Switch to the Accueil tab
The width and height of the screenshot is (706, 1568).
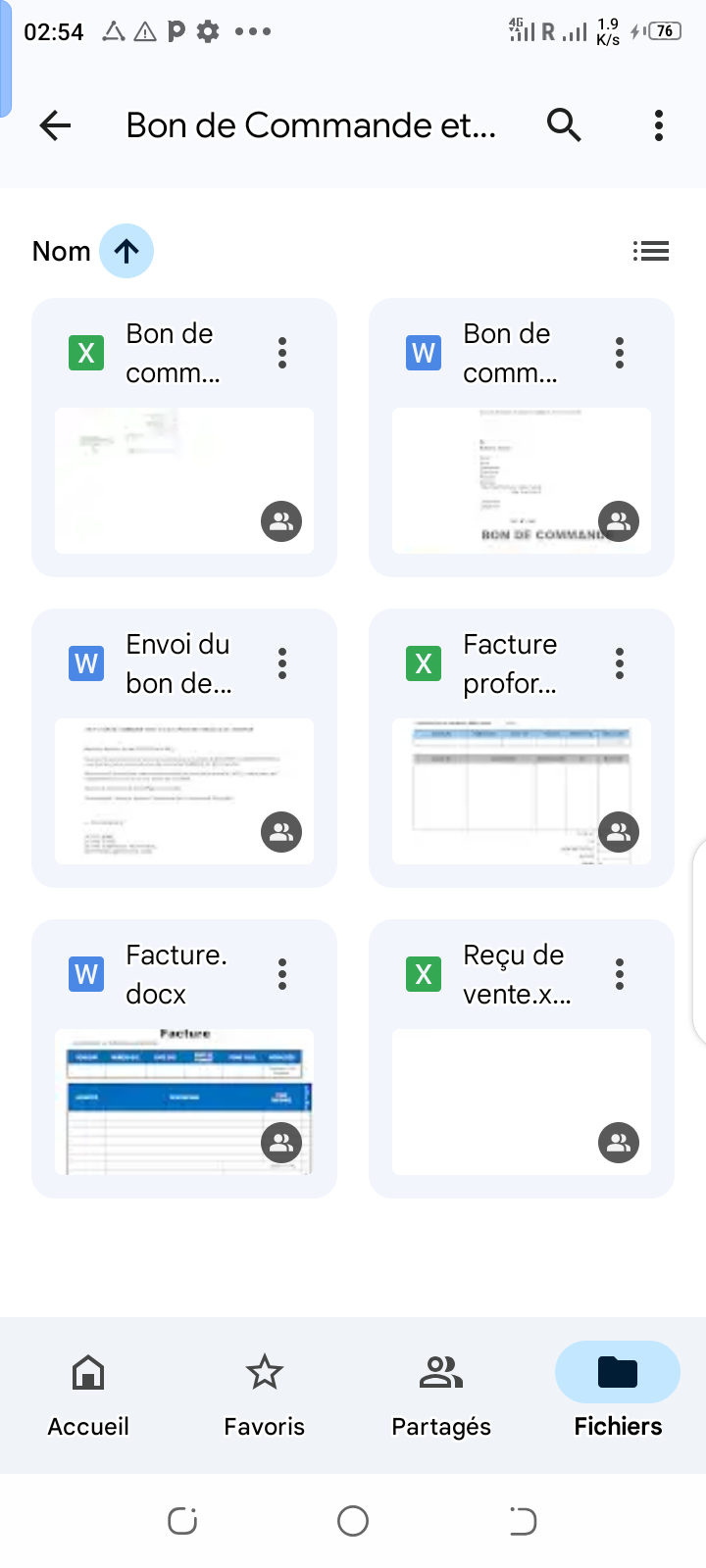[x=88, y=1396]
